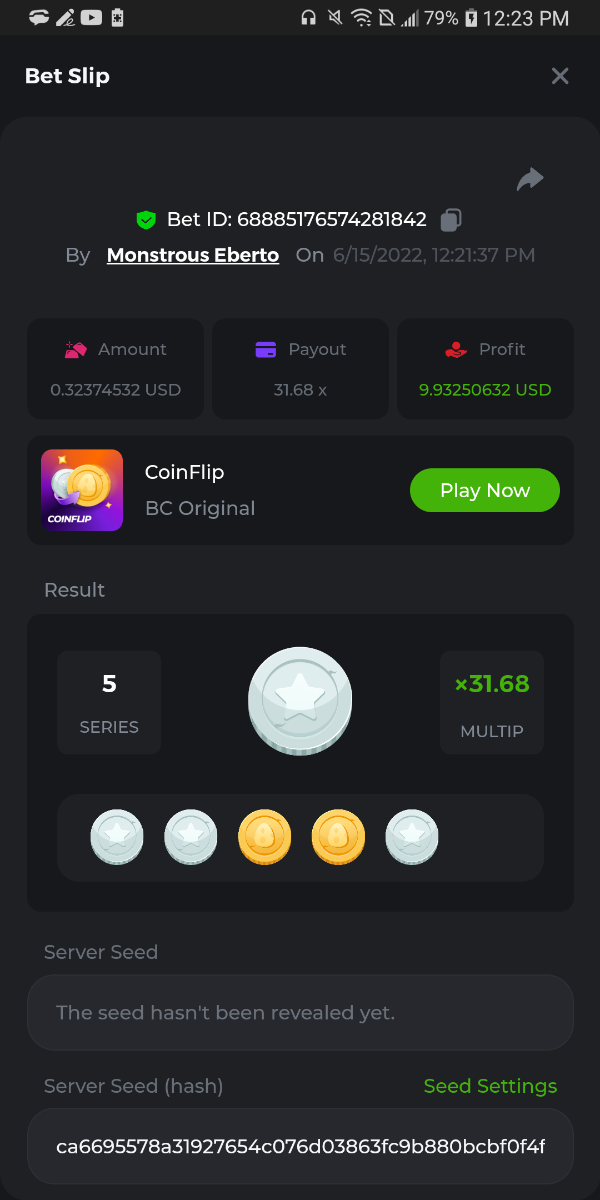Open the CoinFlip game thumbnail
The image size is (600, 1200).
82,490
